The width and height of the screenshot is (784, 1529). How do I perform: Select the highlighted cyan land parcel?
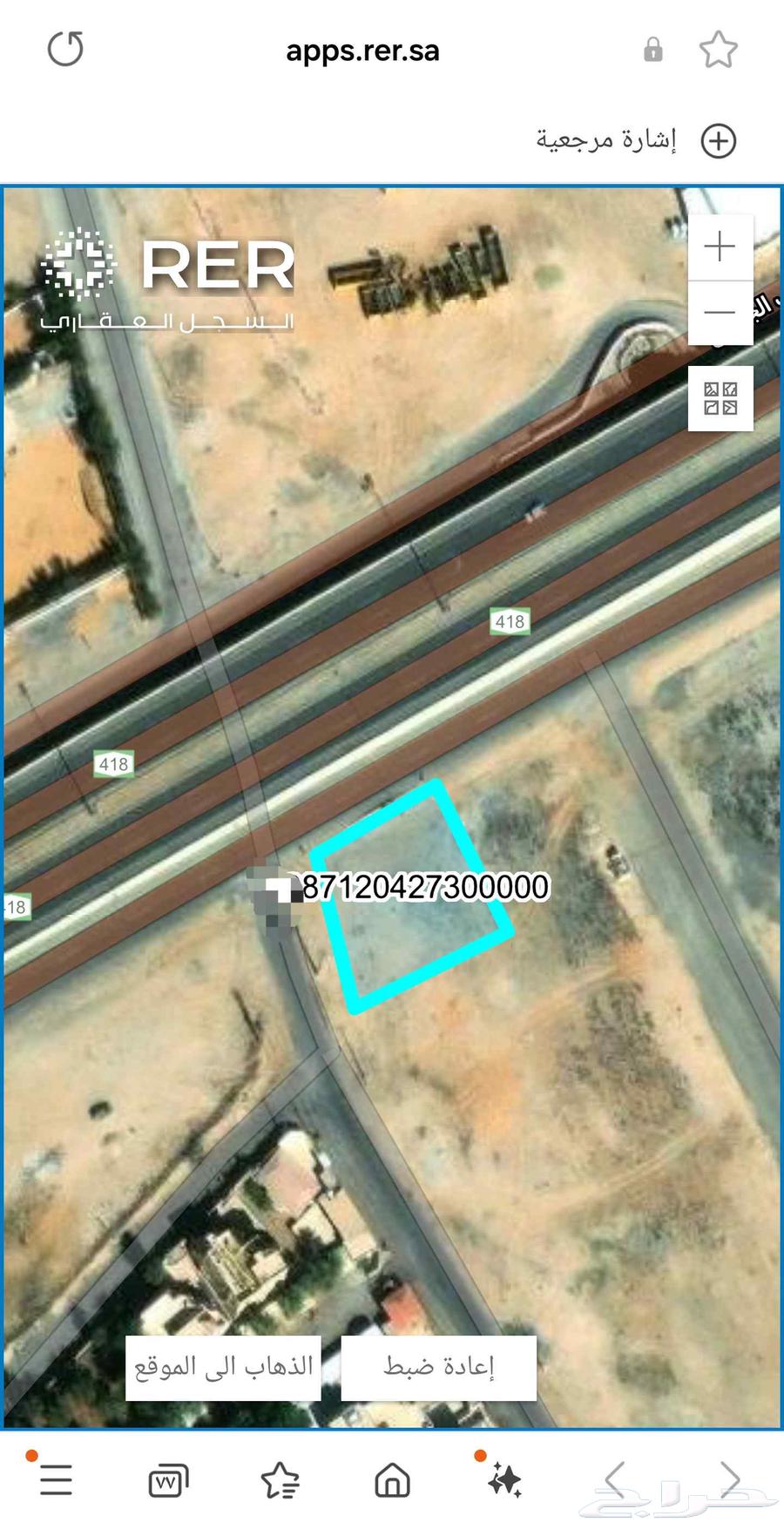[x=409, y=923]
